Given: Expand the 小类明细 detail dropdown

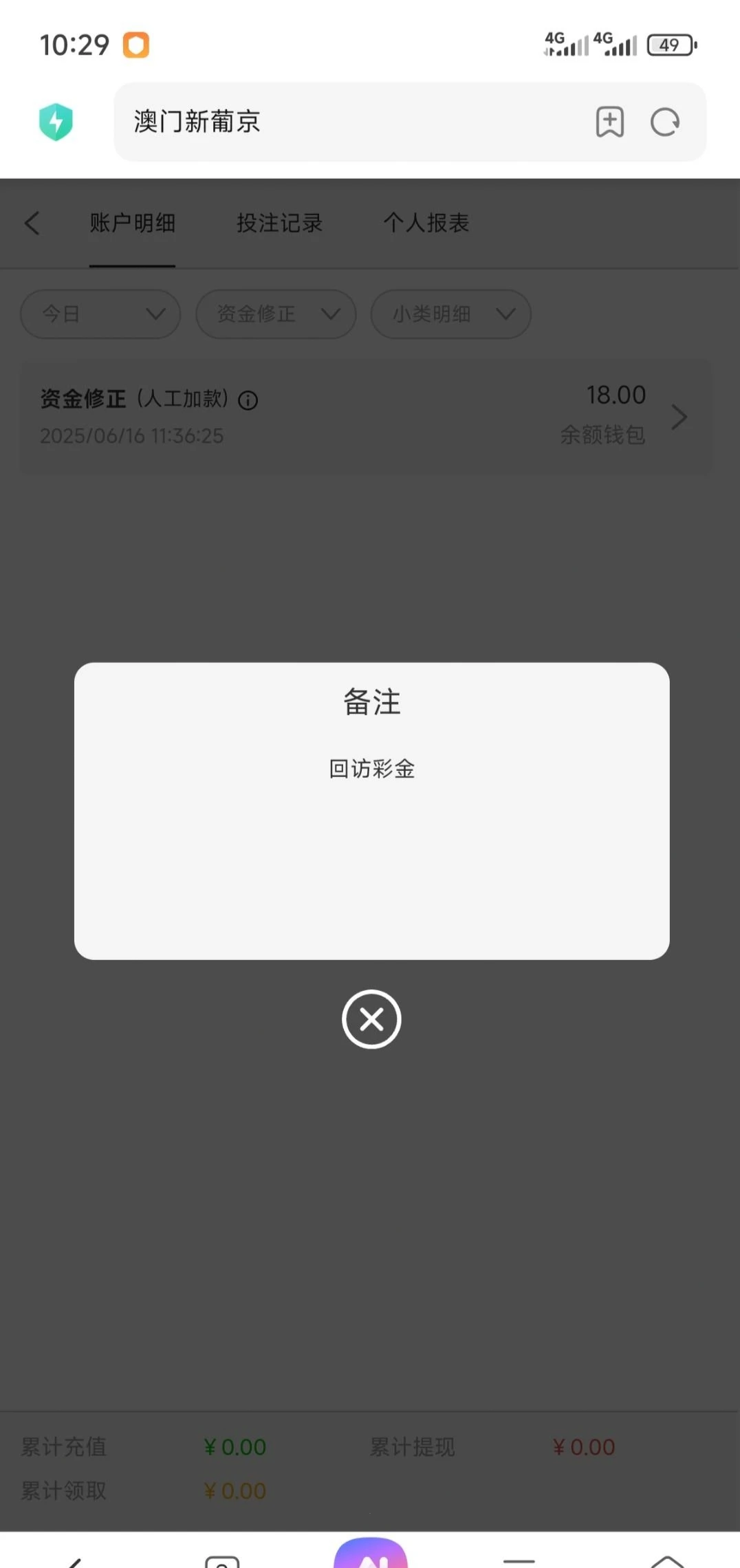Looking at the screenshot, I should (450, 314).
